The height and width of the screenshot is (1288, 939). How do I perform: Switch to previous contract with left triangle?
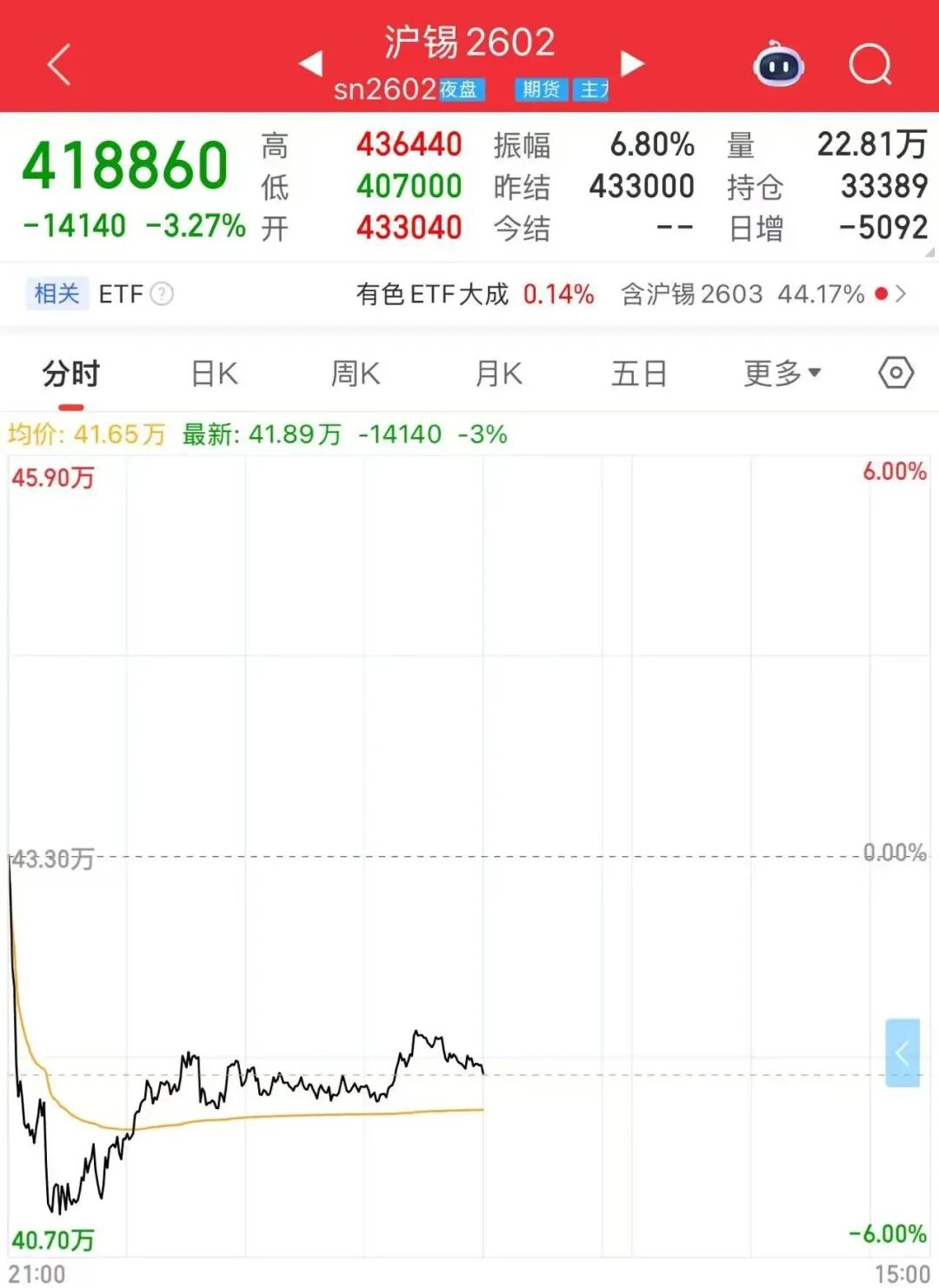[310, 63]
